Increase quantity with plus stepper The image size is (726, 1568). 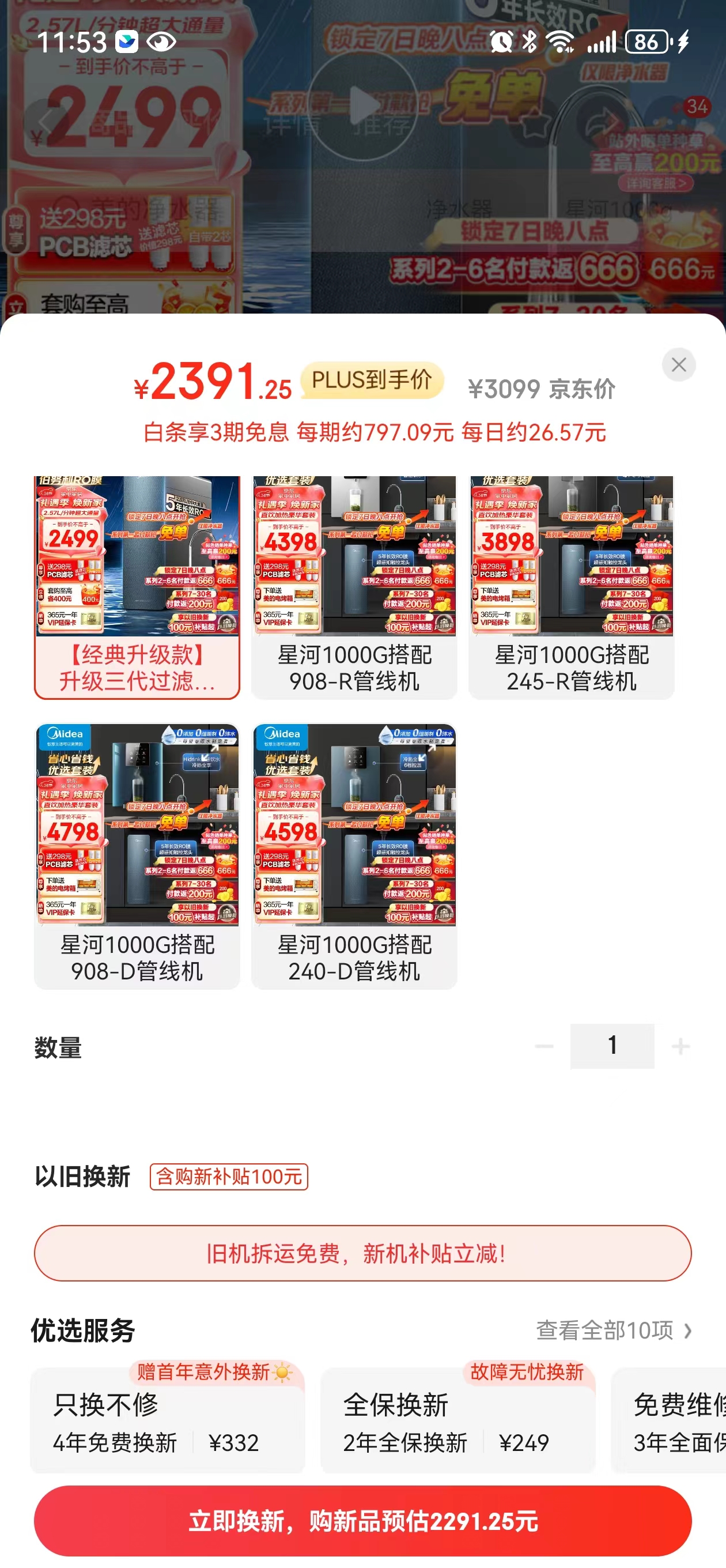coord(680,1045)
